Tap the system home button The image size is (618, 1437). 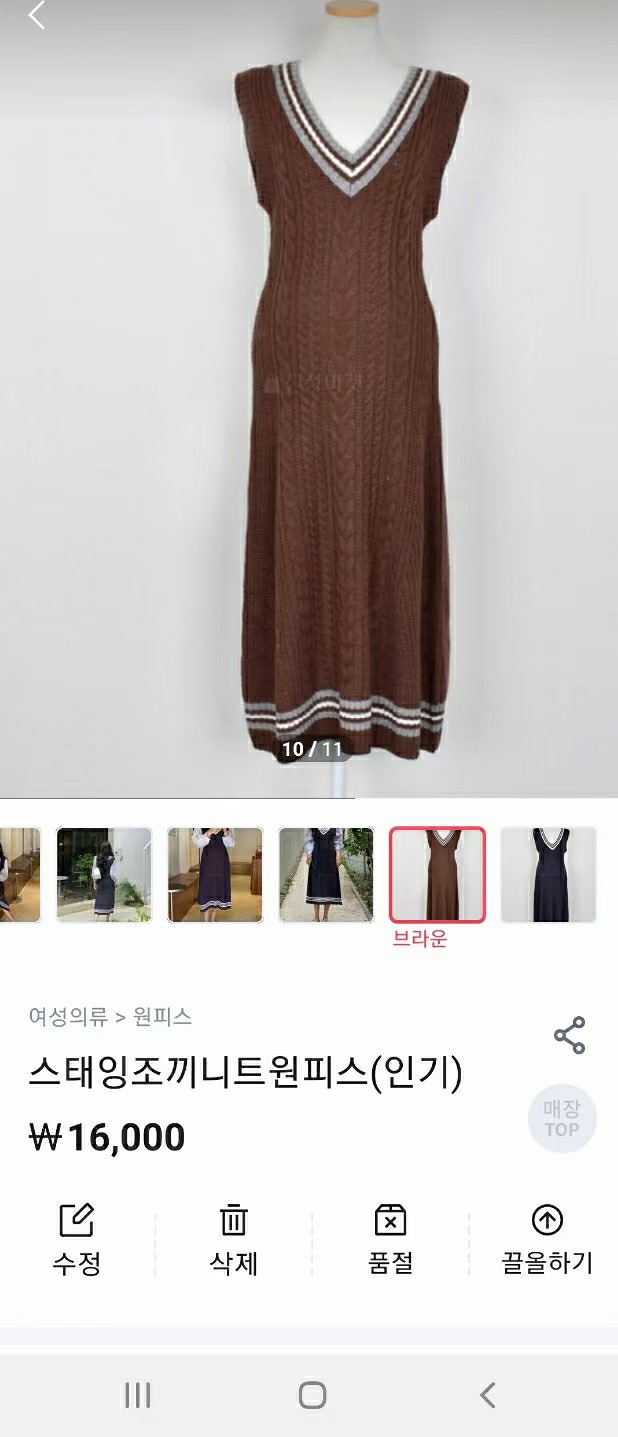coord(312,1395)
